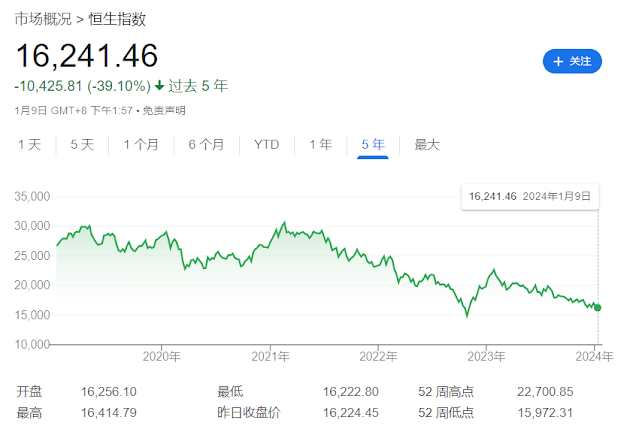Switch to the 1 天 range
Viewport: 639px width, 432px height.
[x=30, y=145]
